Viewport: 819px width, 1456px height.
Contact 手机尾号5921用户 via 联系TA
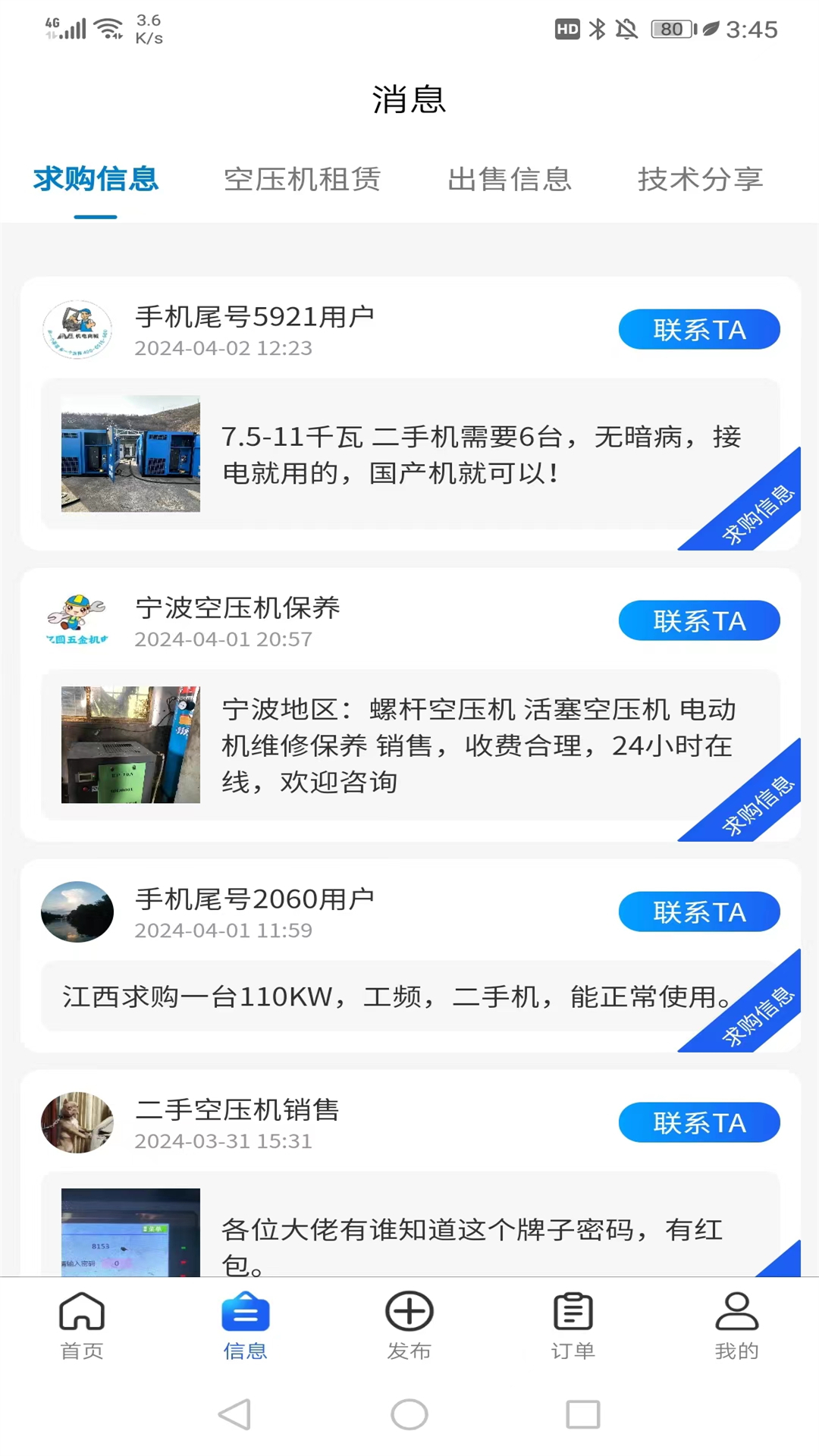[698, 330]
